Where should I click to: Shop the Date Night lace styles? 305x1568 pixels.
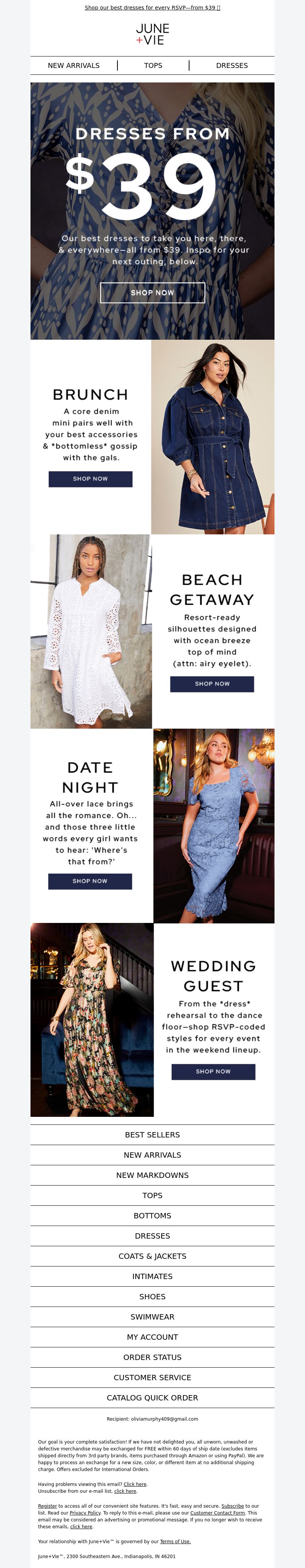tap(90, 881)
